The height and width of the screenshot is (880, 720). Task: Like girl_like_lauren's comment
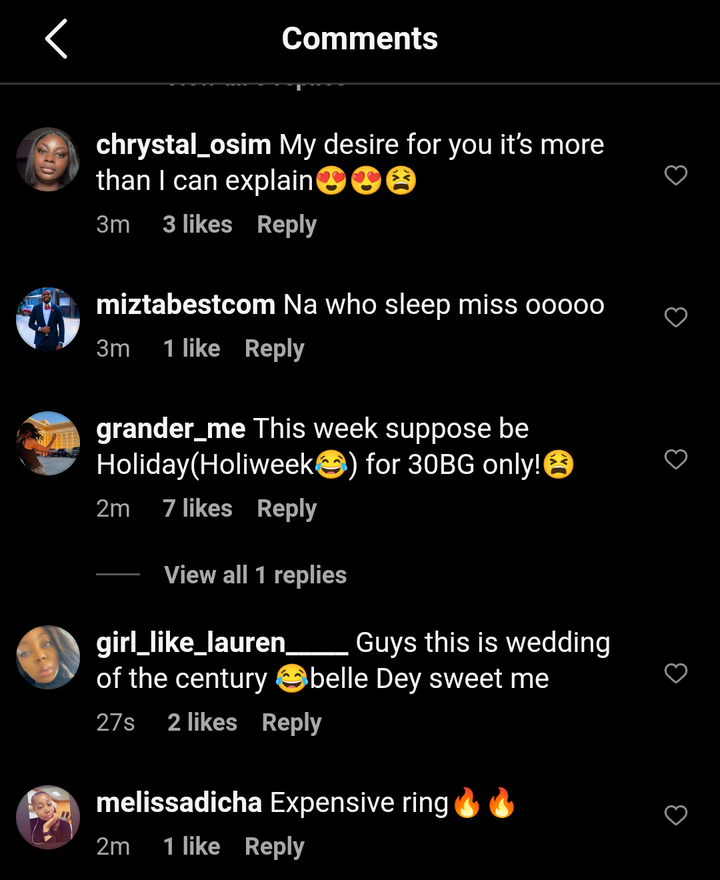(676, 673)
